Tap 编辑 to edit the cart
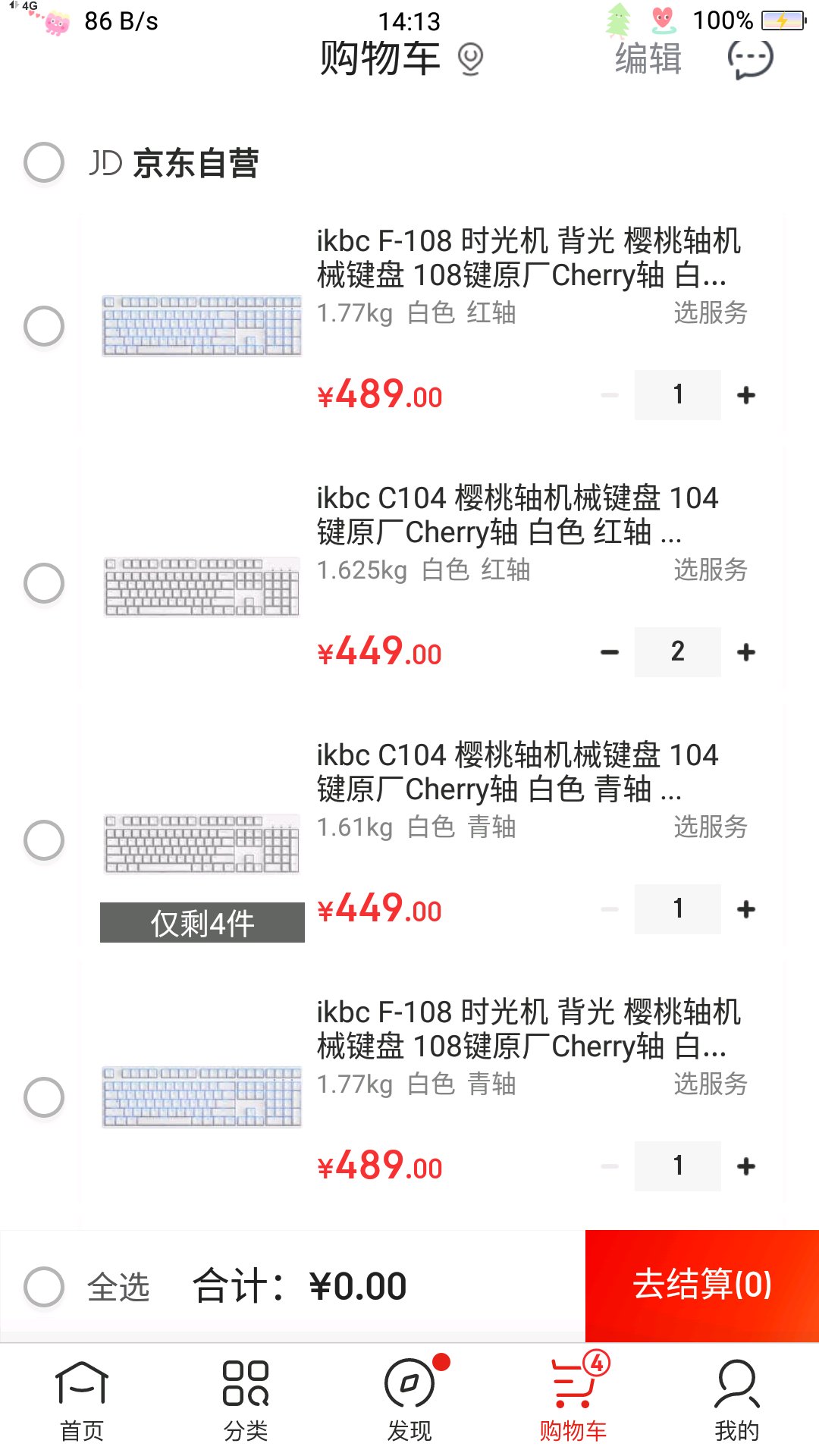The image size is (819, 1456). (x=648, y=59)
